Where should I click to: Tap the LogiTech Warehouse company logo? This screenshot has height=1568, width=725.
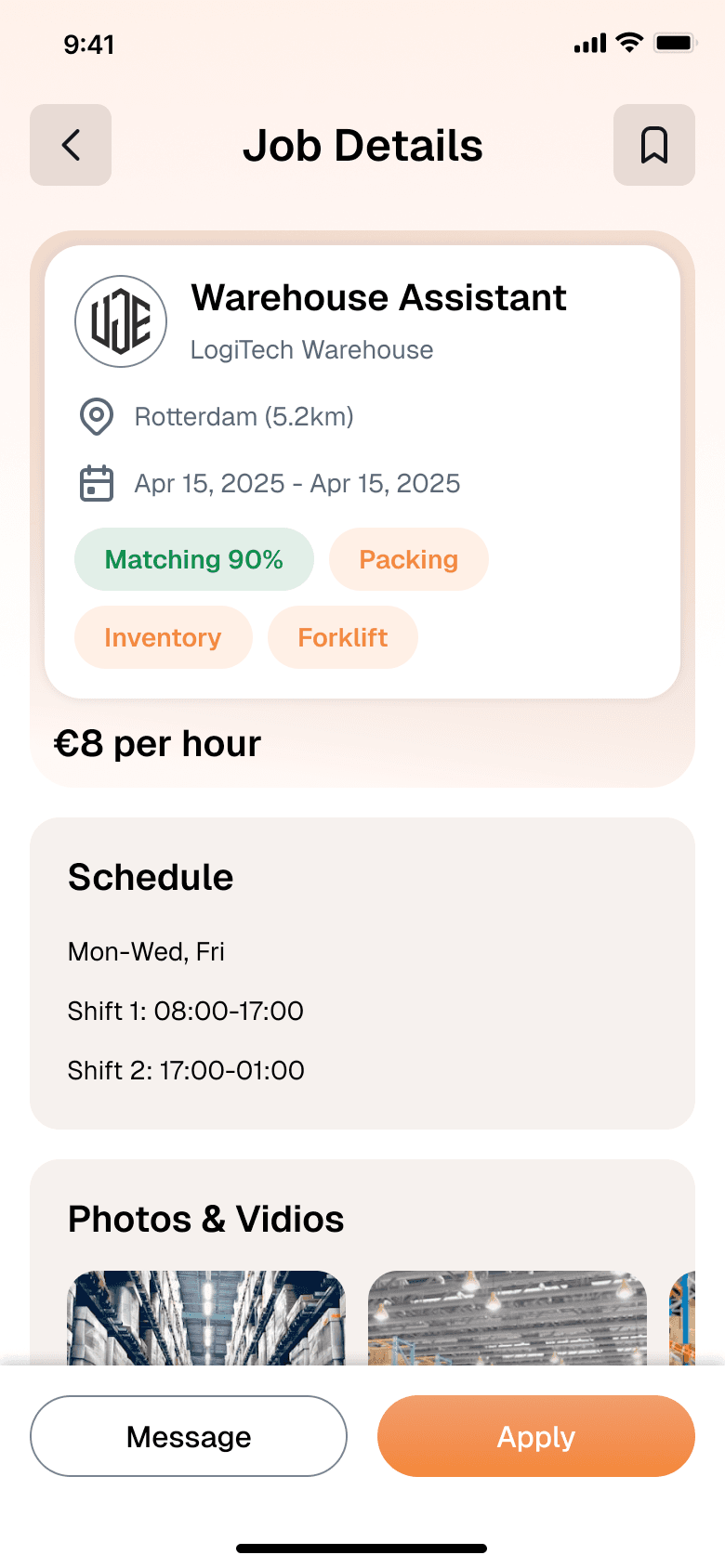pos(120,320)
